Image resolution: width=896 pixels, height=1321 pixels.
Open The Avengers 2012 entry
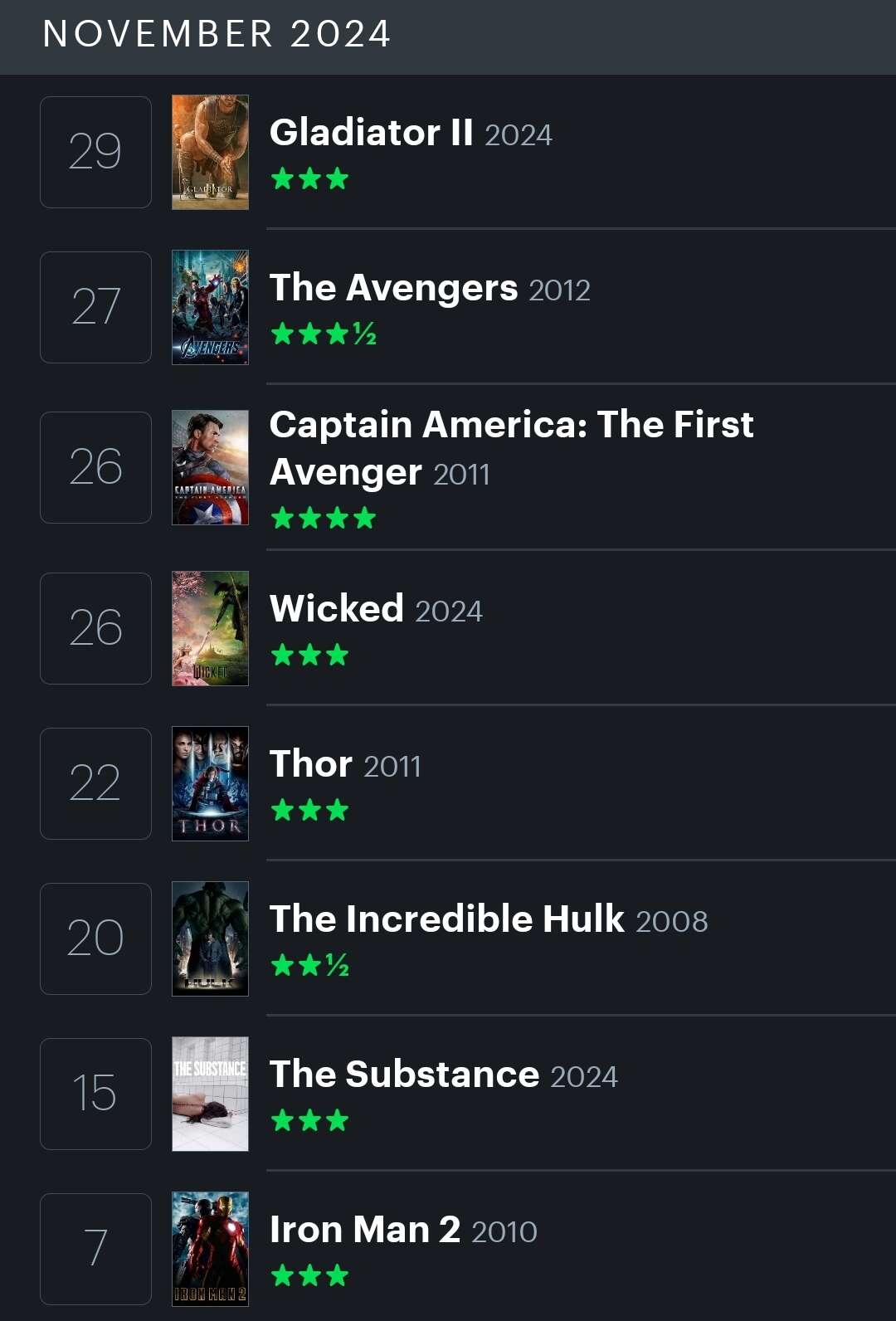click(x=393, y=288)
